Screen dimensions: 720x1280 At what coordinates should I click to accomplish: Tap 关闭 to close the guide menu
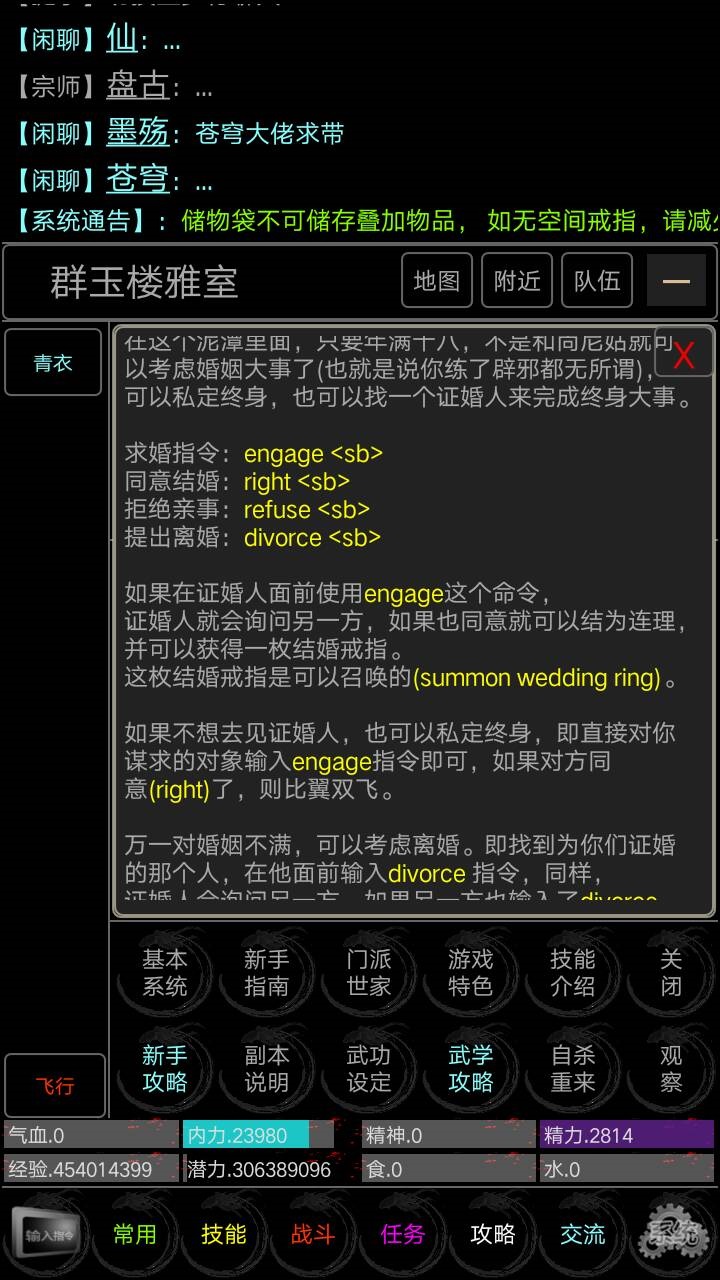(671, 972)
